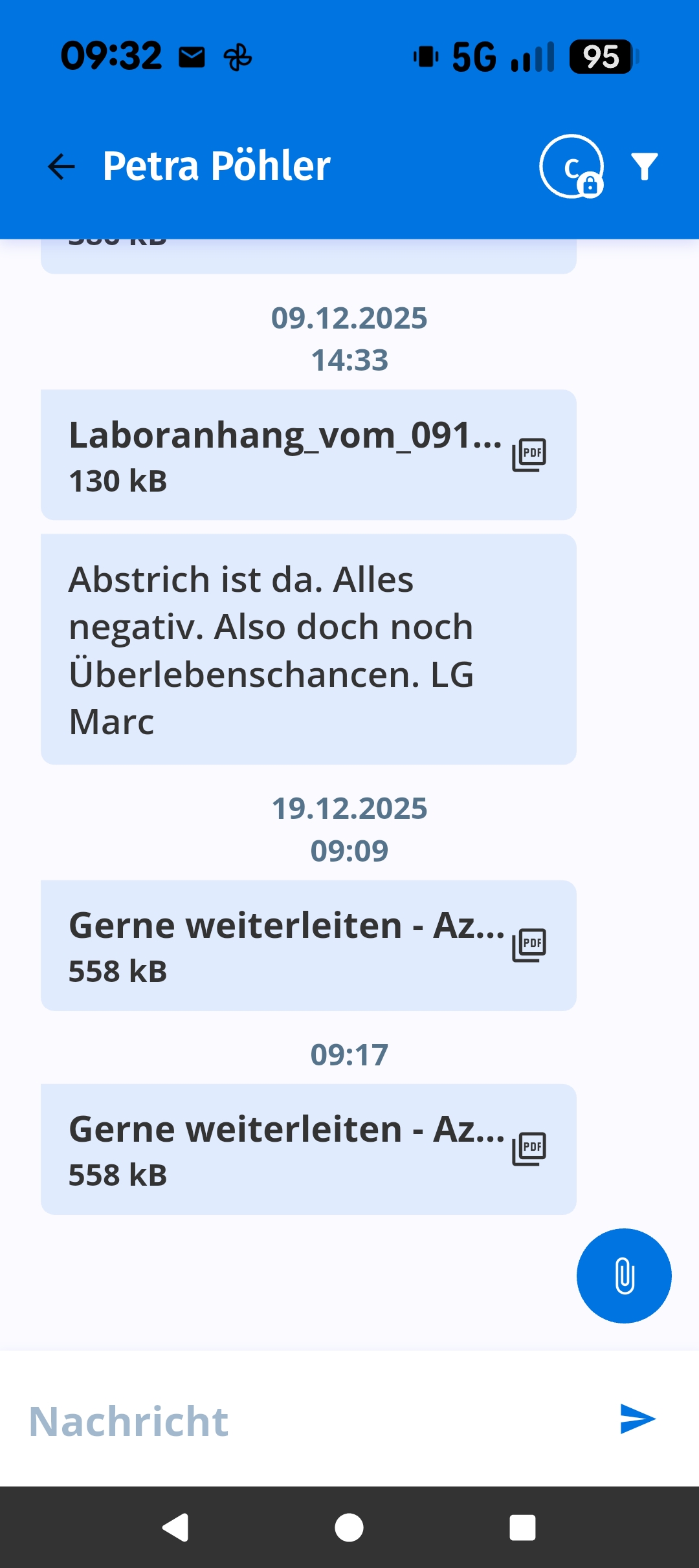Go back using the header arrow
Screen dimensions: 699x1568
coord(61,166)
